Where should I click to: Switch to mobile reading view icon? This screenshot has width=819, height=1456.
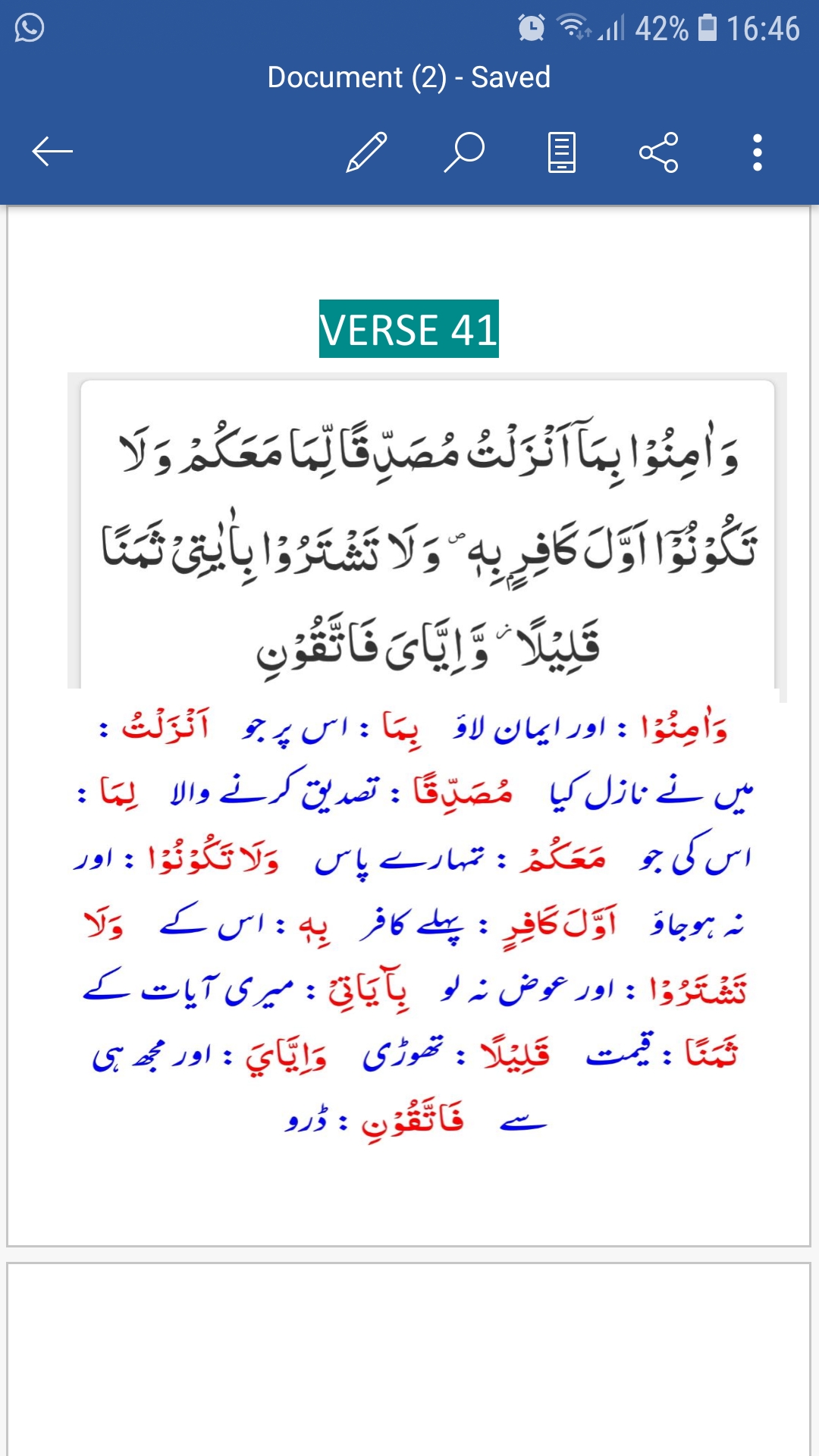(x=562, y=152)
